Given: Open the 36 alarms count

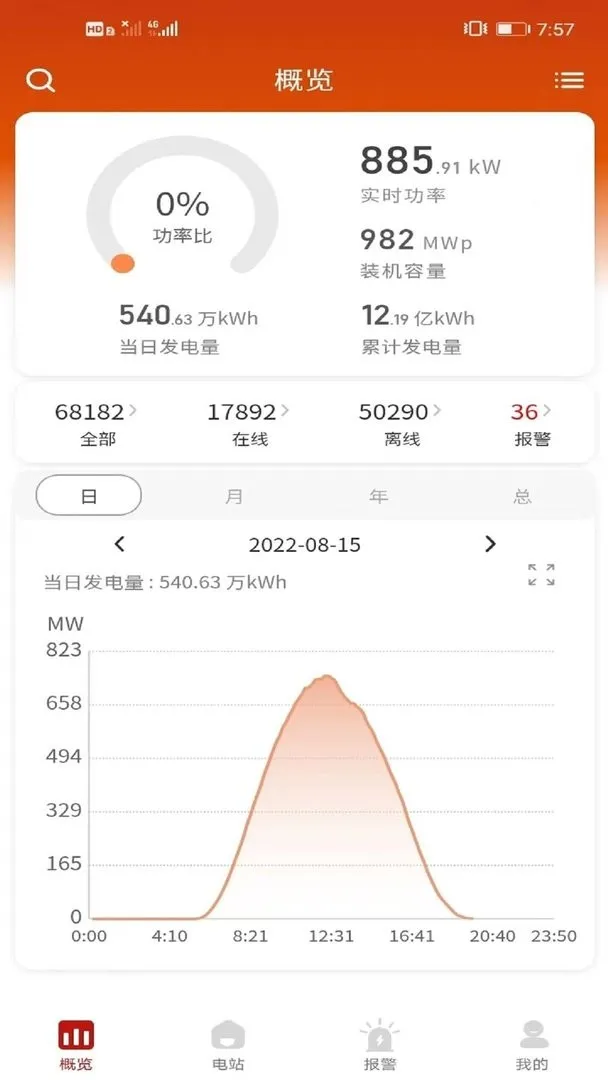Looking at the screenshot, I should (531, 423).
